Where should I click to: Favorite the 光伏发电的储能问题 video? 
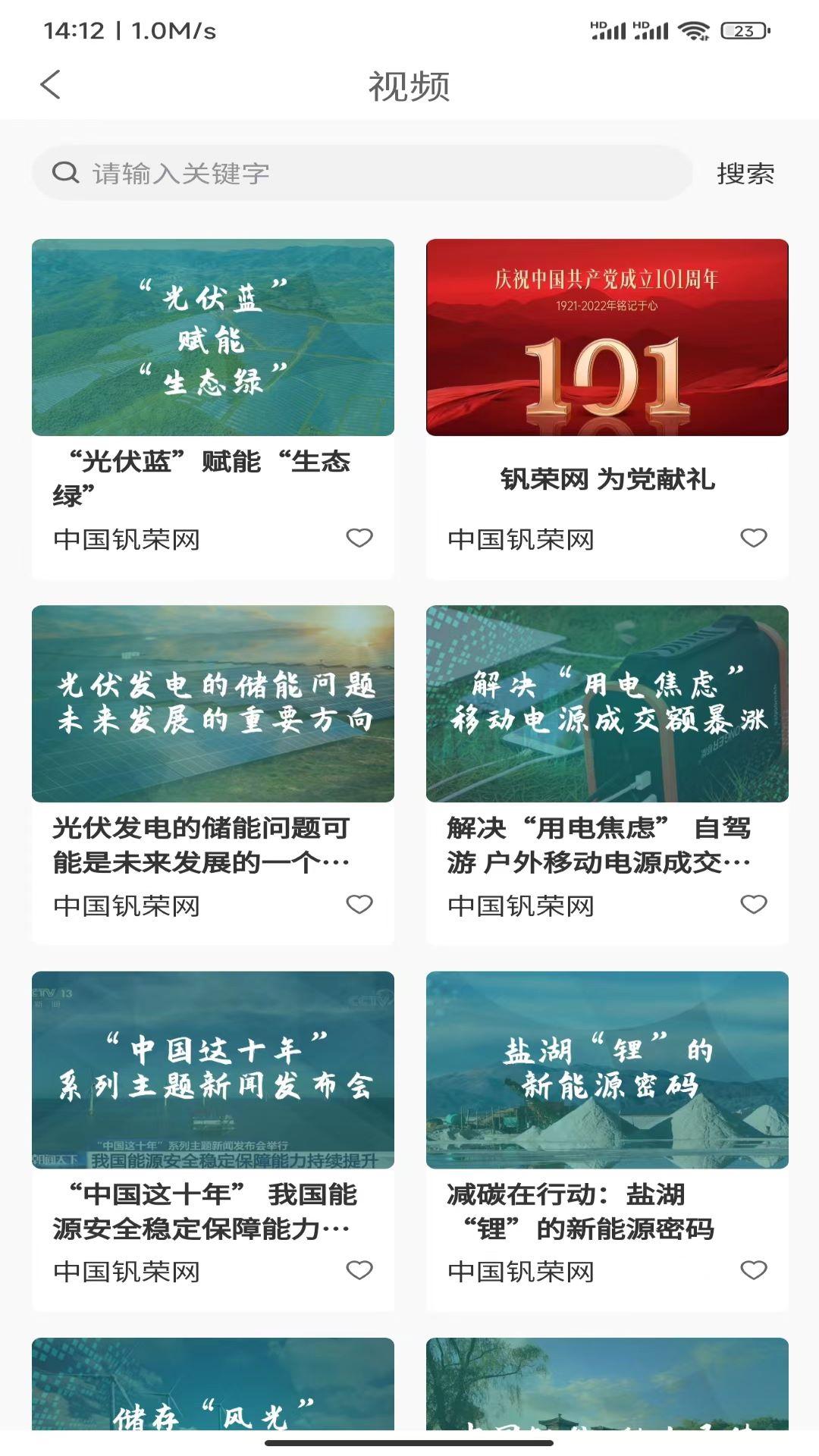359,905
